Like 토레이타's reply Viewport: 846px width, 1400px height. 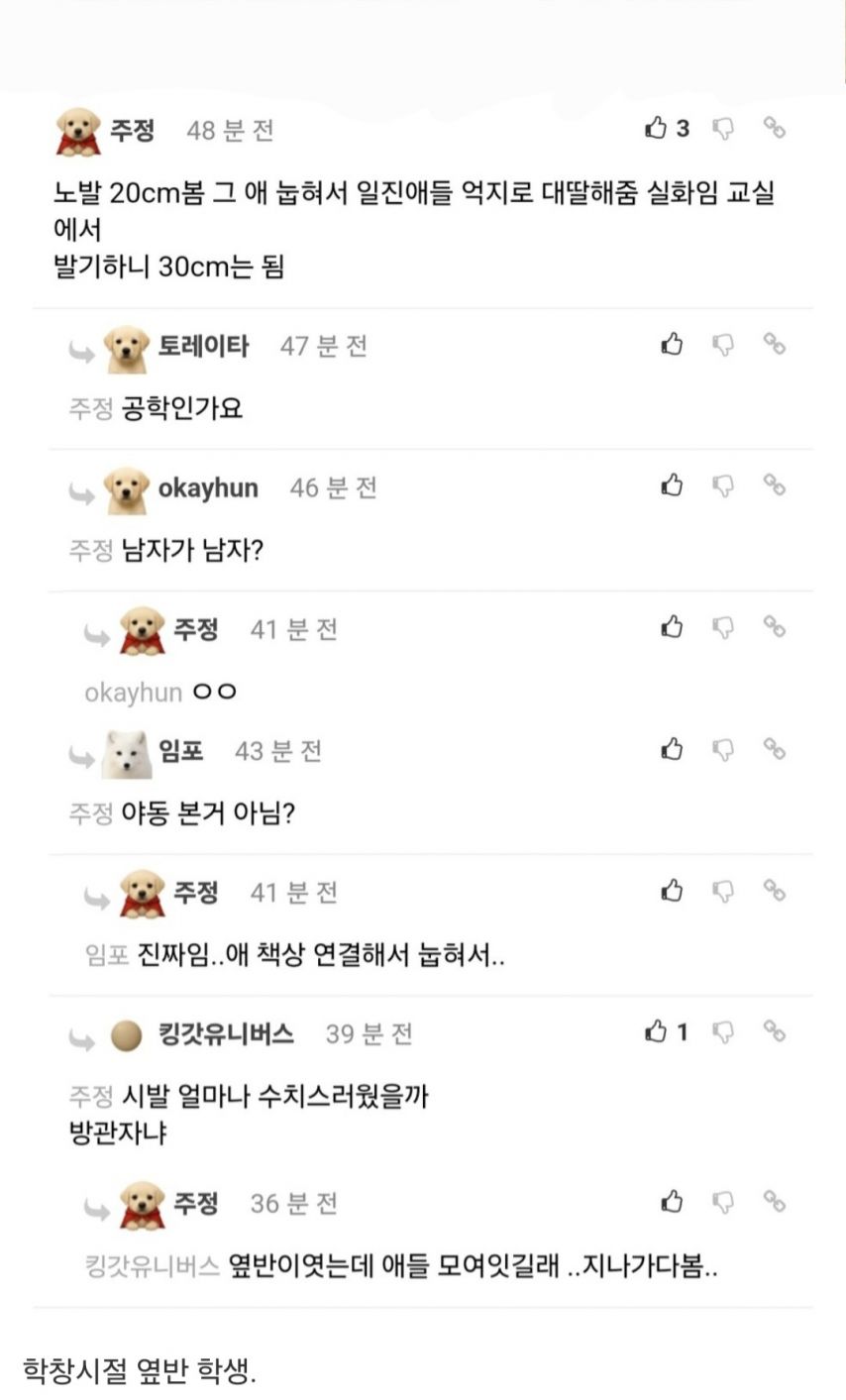pos(673,344)
